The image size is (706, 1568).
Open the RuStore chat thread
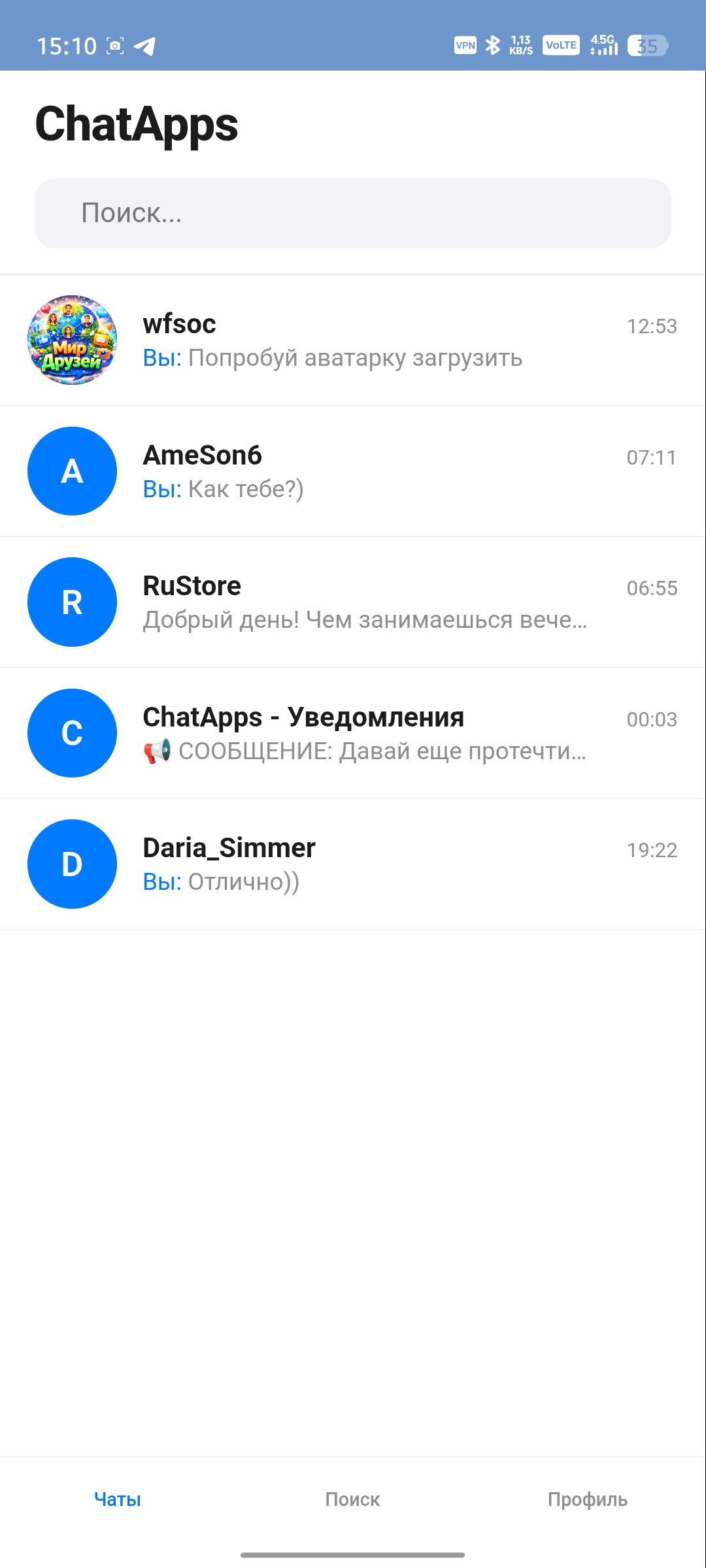(353, 602)
